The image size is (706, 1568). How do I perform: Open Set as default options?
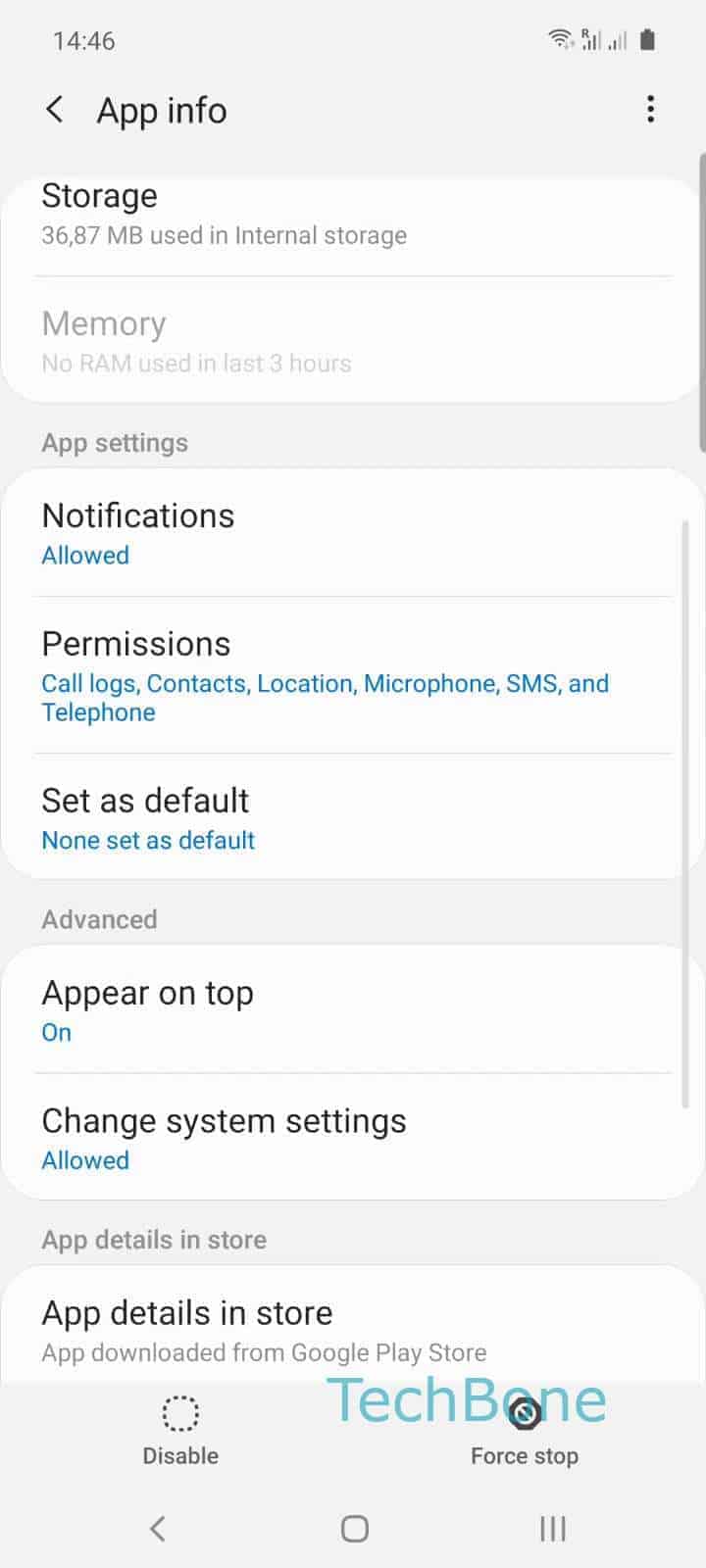tap(353, 816)
